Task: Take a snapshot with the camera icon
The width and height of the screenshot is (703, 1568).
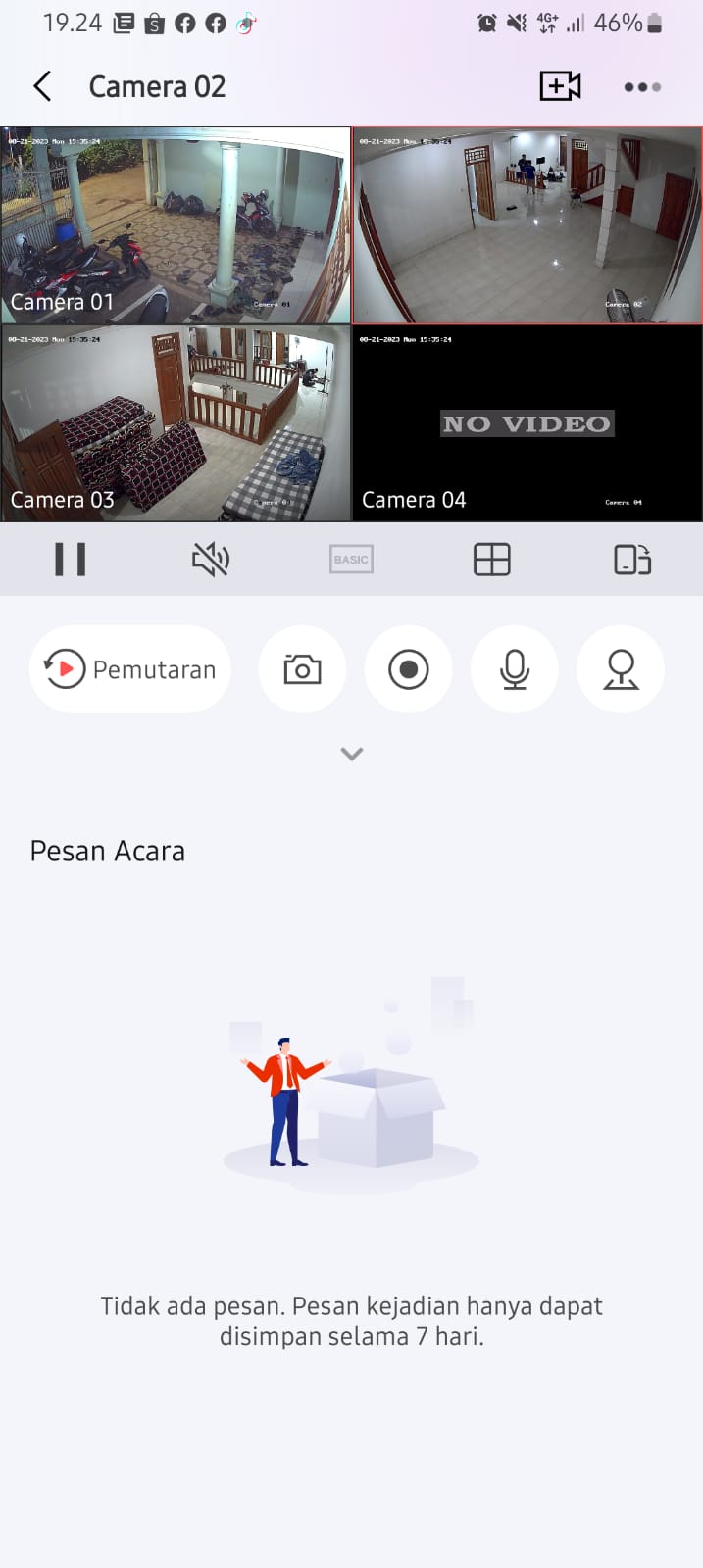Action: (x=302, y=669)
